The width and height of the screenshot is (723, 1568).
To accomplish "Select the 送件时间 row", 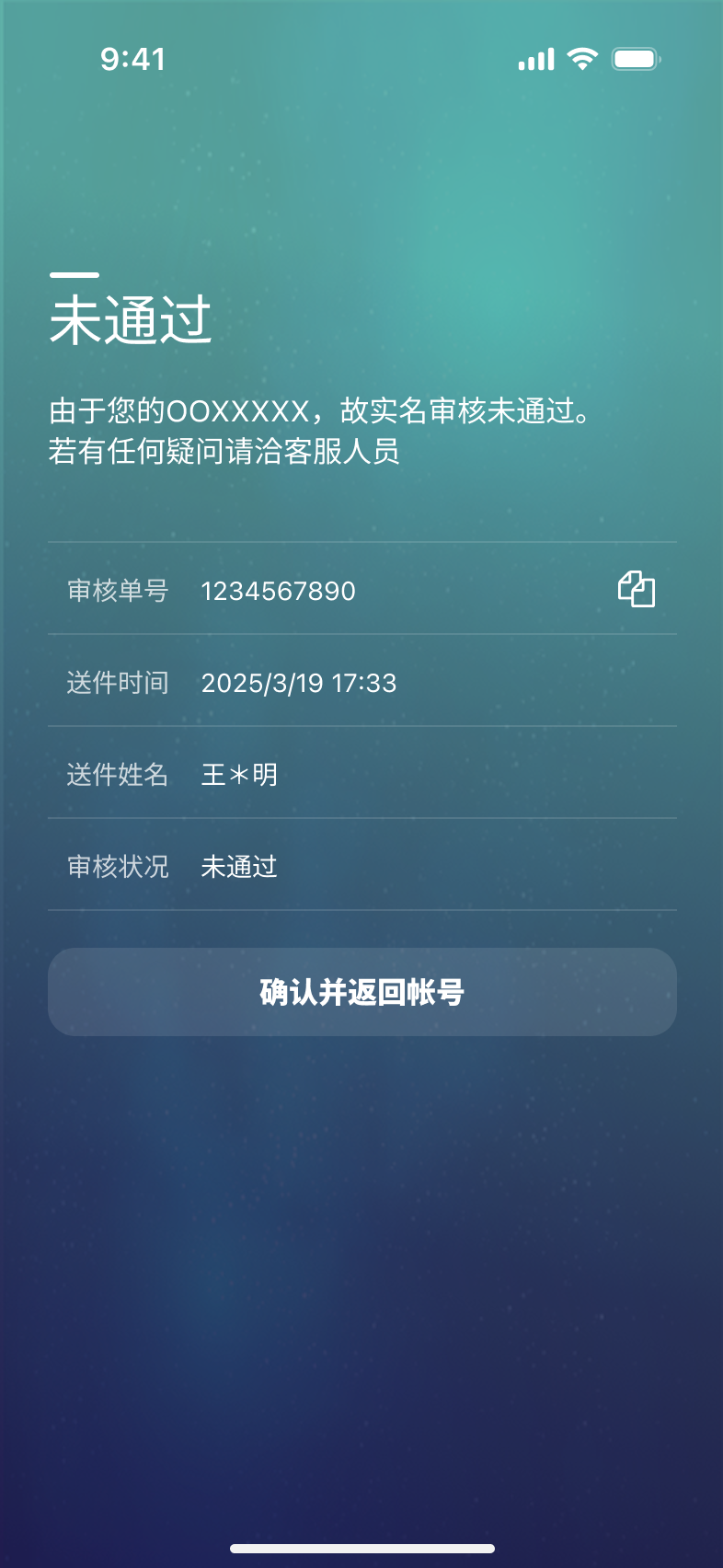I will coord(361,683).
